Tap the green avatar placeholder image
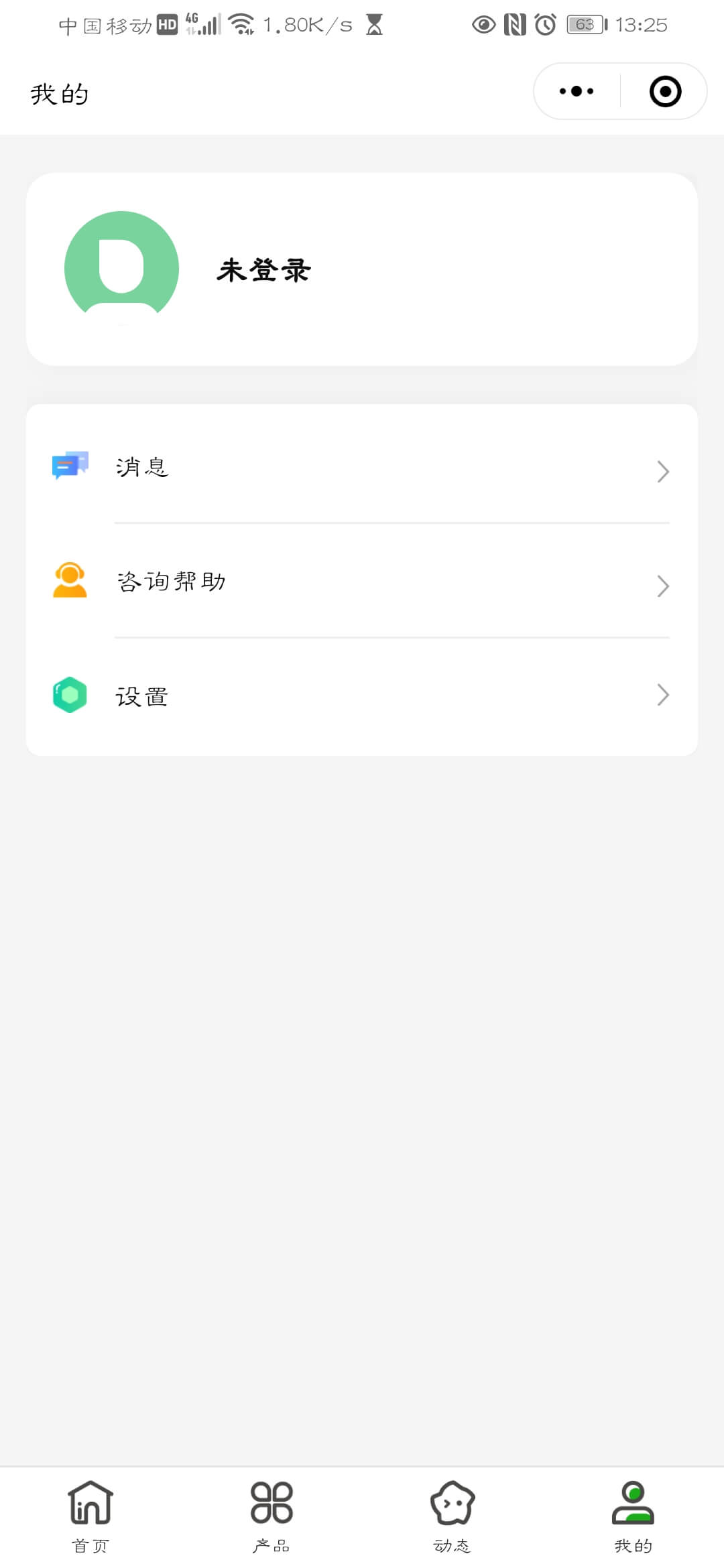 pos(119,266)
